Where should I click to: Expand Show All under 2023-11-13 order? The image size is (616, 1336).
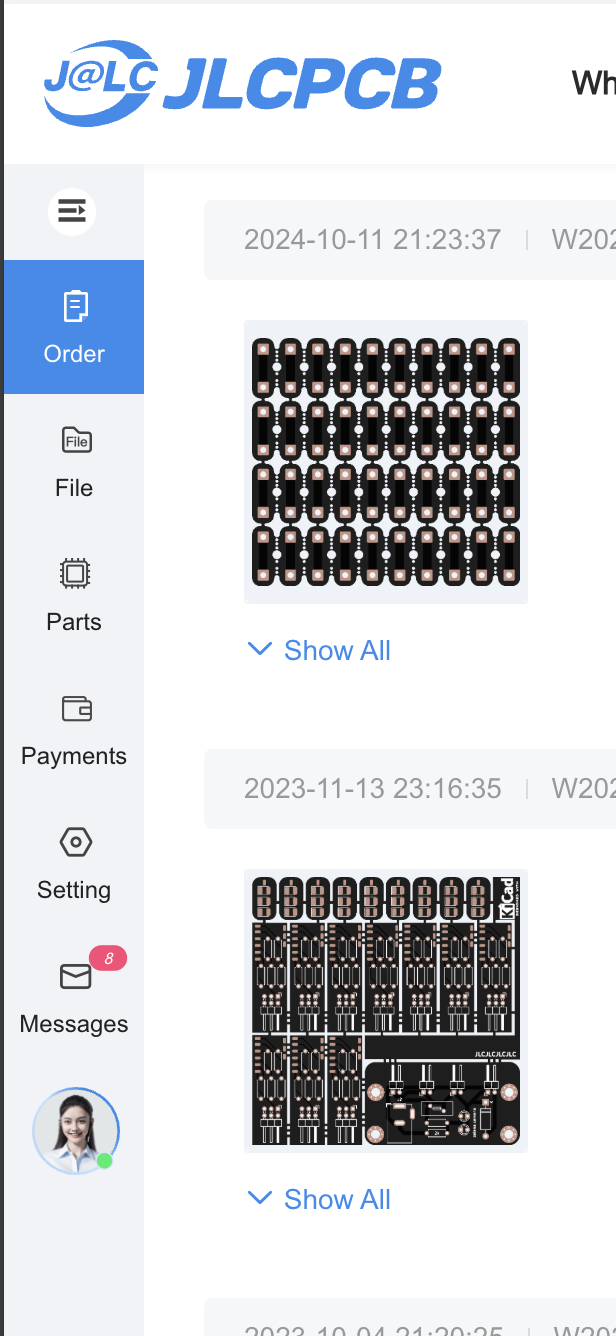[x=319, y=1199]
